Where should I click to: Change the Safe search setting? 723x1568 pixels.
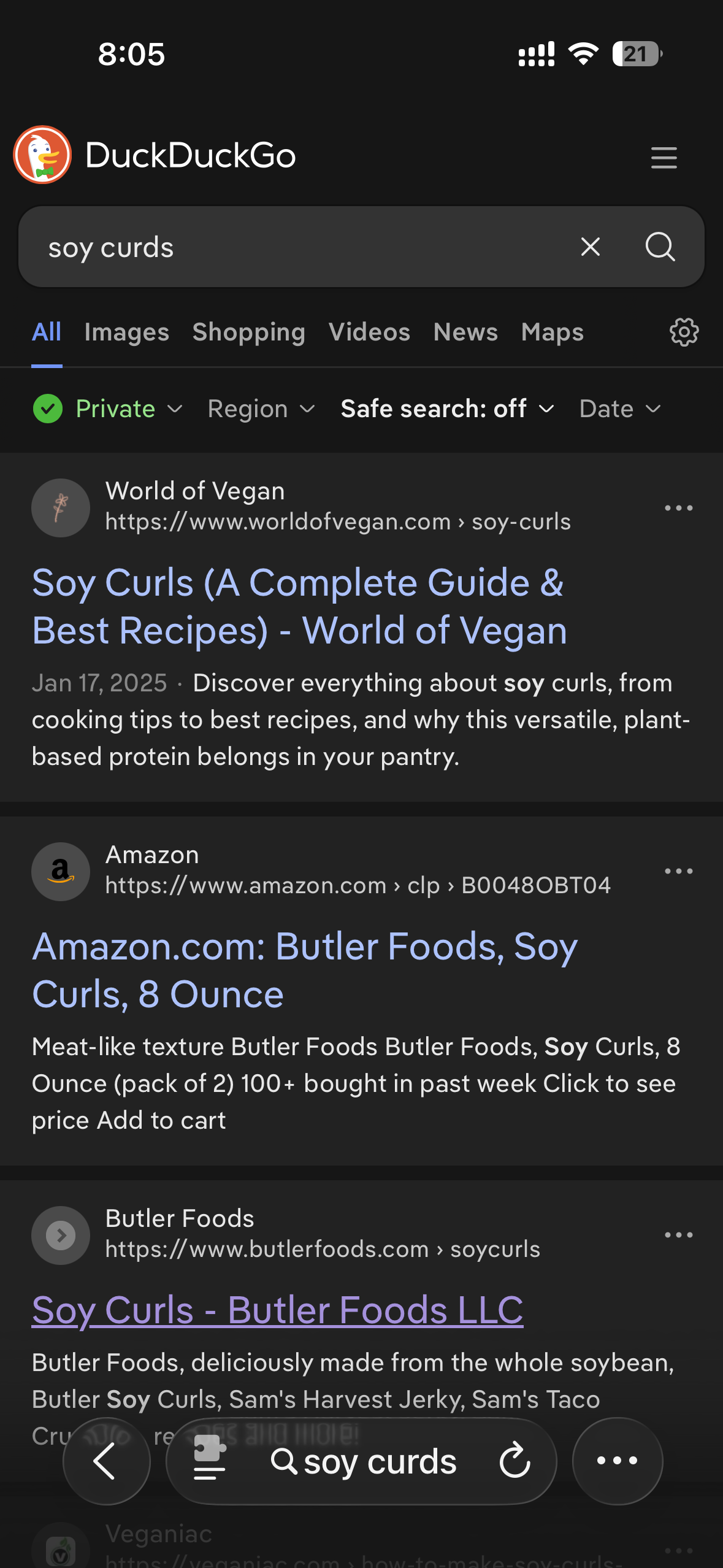[448, 409]
